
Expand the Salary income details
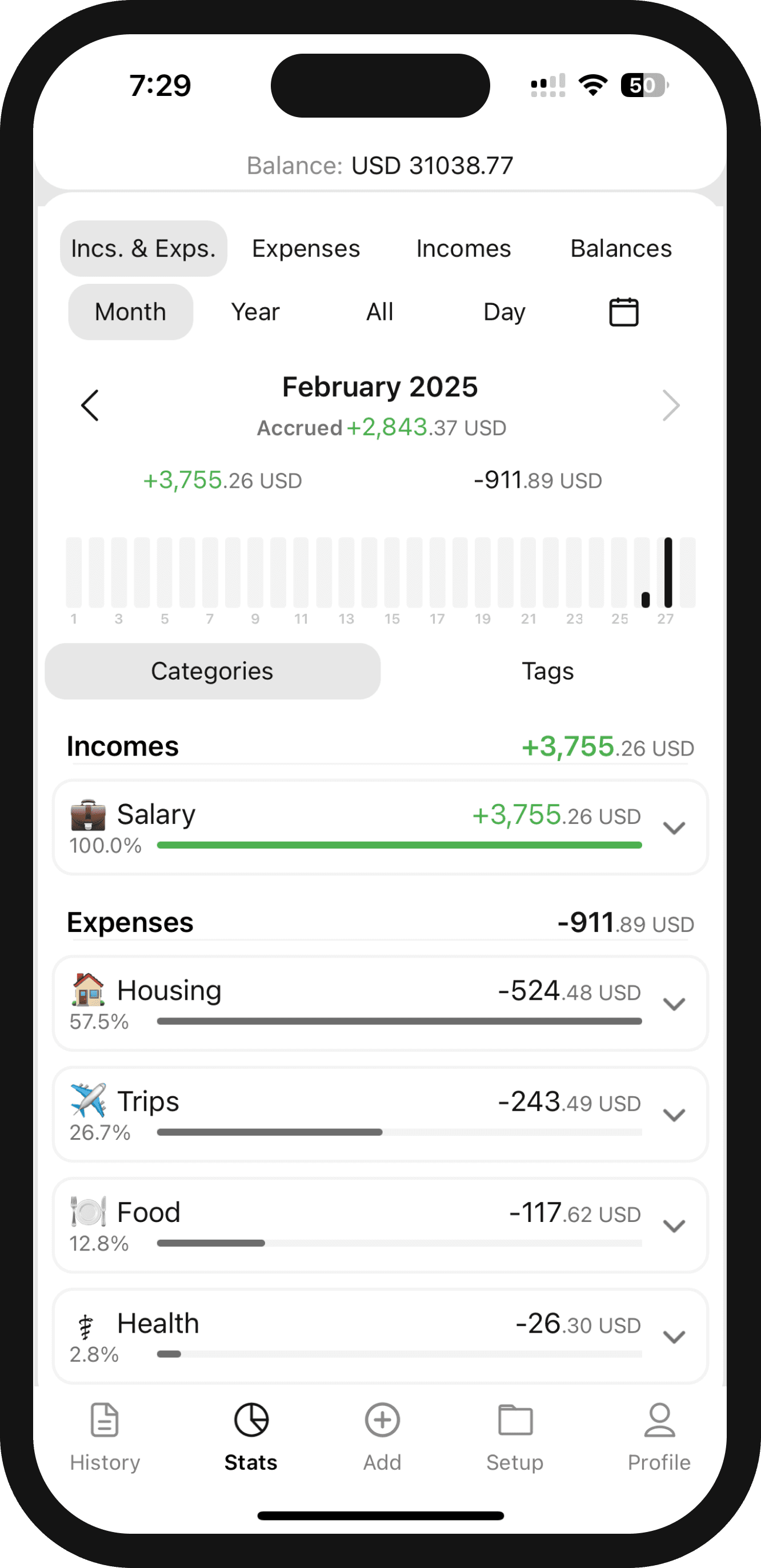point(675,828)
